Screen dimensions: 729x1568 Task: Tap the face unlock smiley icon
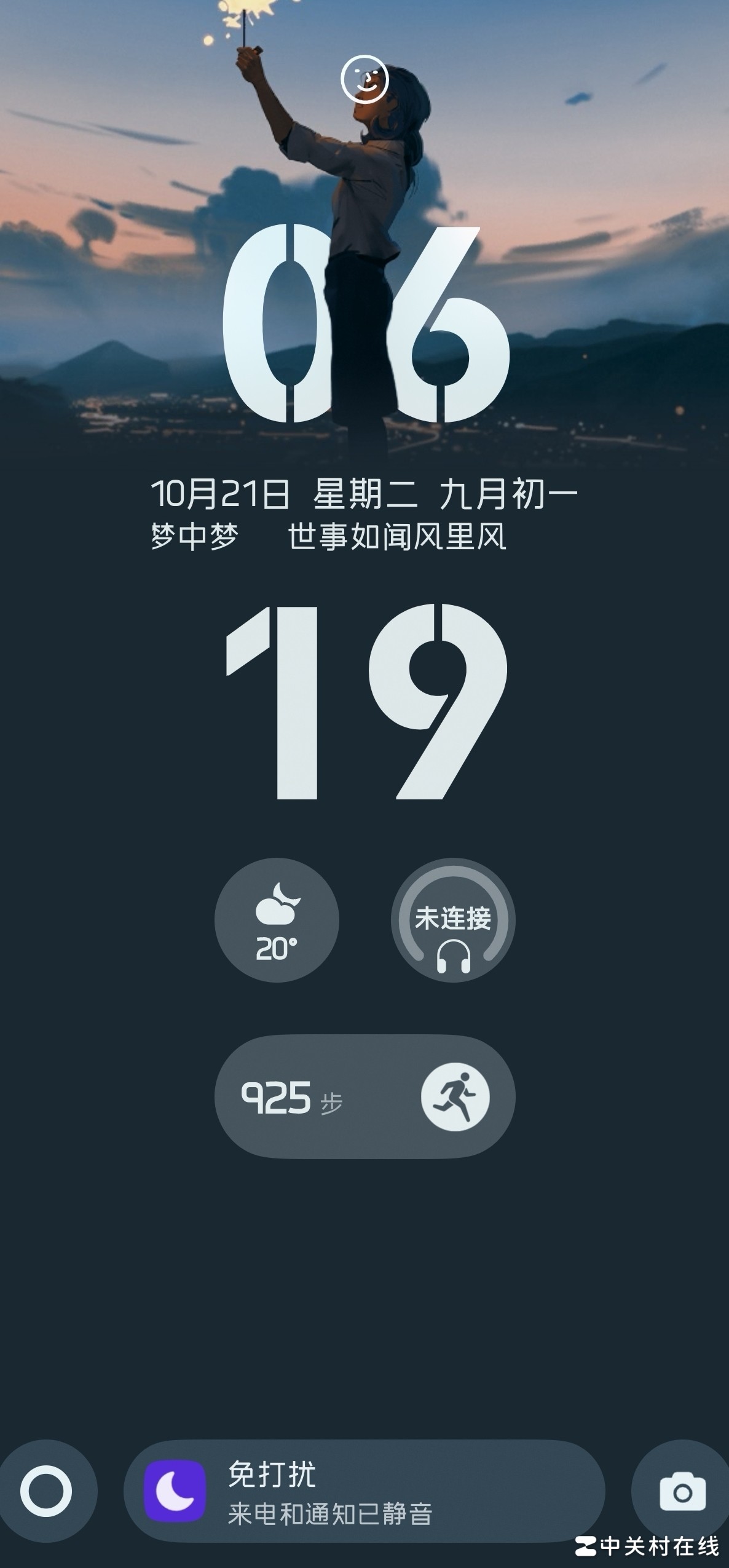364,79
